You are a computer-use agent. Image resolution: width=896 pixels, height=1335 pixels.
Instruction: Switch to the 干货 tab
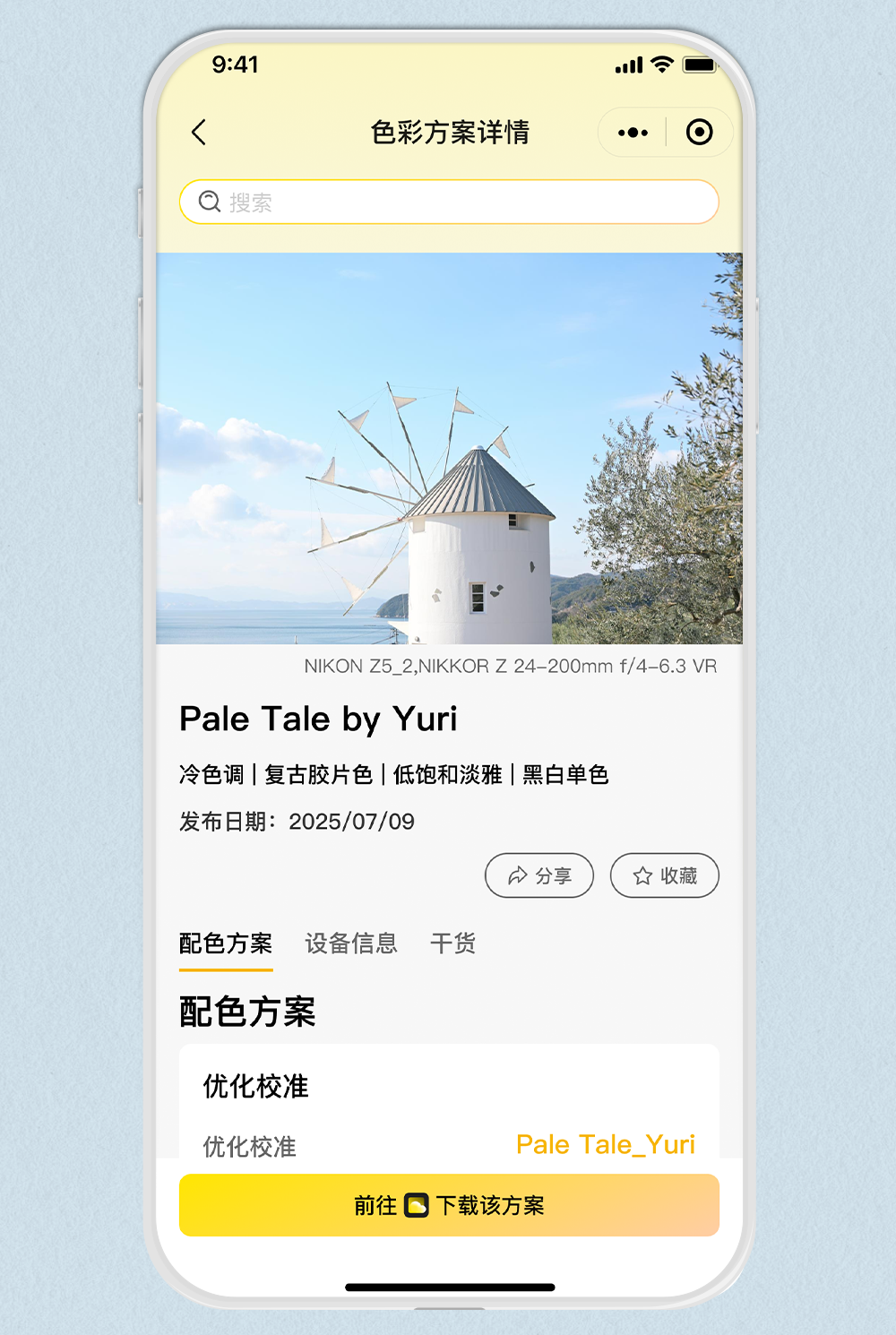pyautogui.click(x=453, y=943)
